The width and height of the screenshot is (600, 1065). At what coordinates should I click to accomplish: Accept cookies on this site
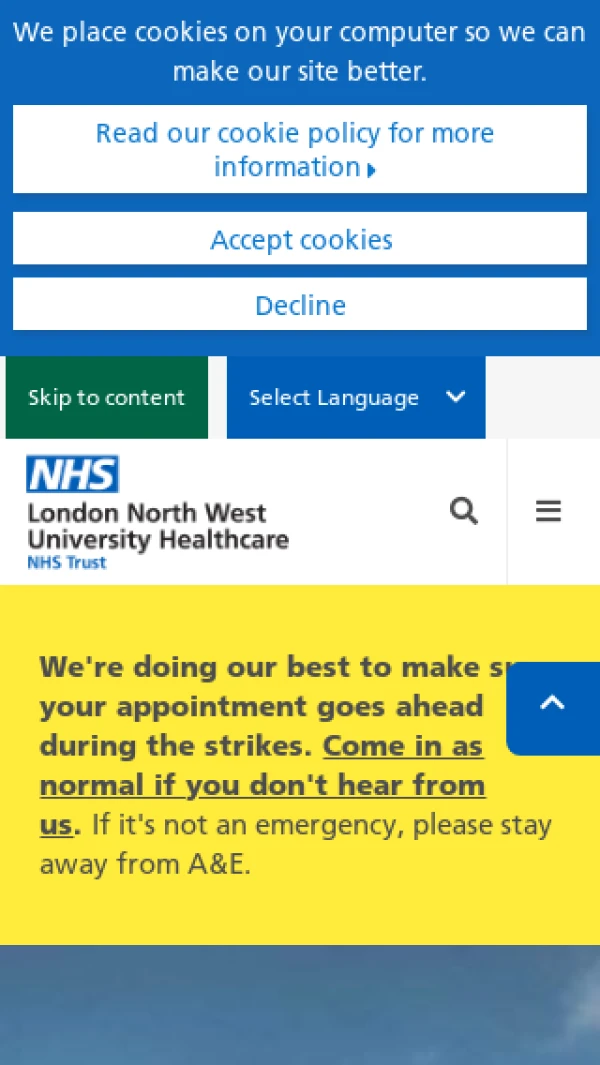click(299, 240)
